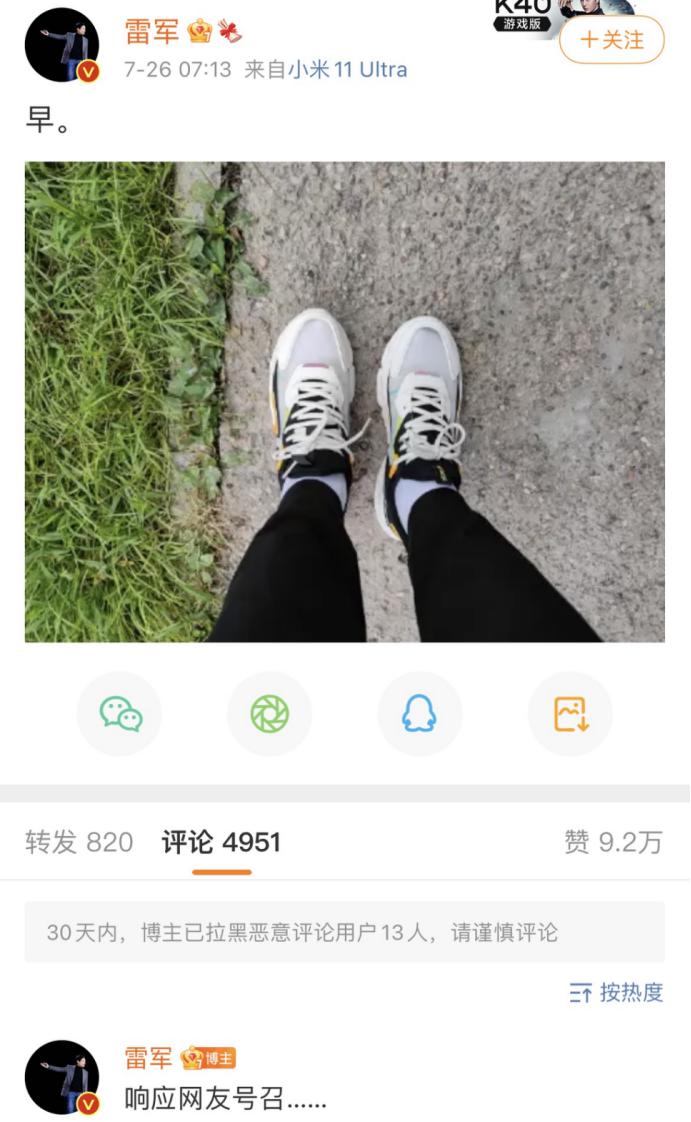Open 雷军's comment 响应网友号召
The height and width of the screenshot is (1122, 691).
tap(226, 1098)
